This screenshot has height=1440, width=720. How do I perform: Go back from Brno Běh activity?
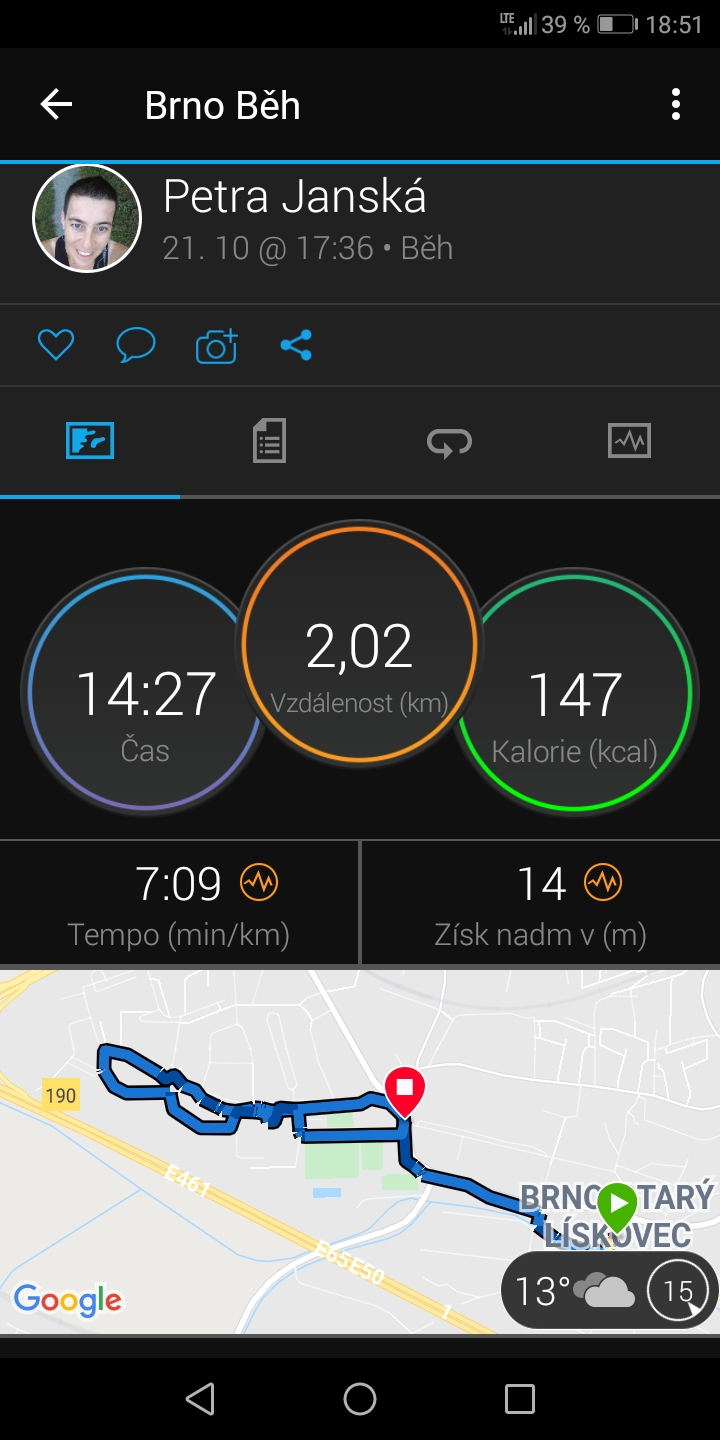tap(56, 105)
